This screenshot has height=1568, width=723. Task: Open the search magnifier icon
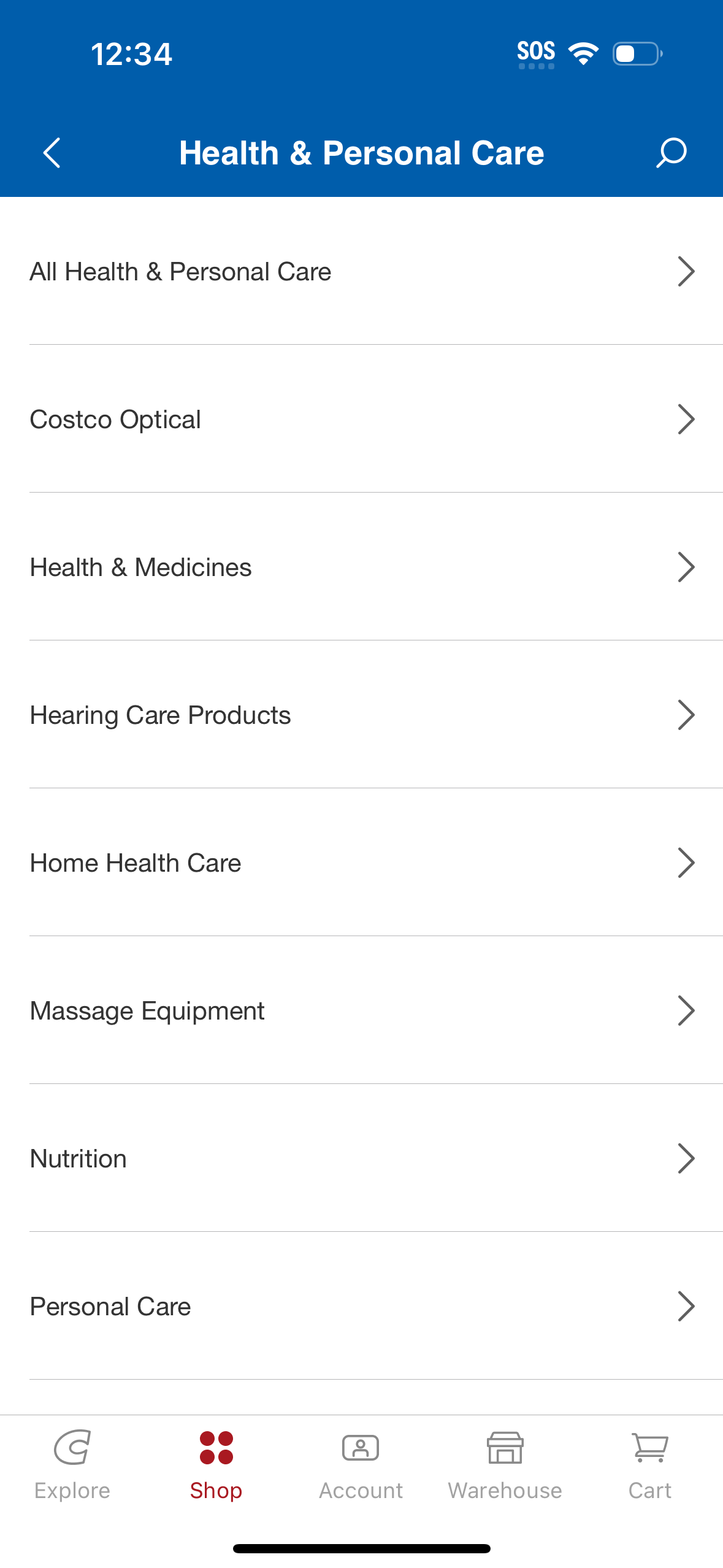pos(671,152)
